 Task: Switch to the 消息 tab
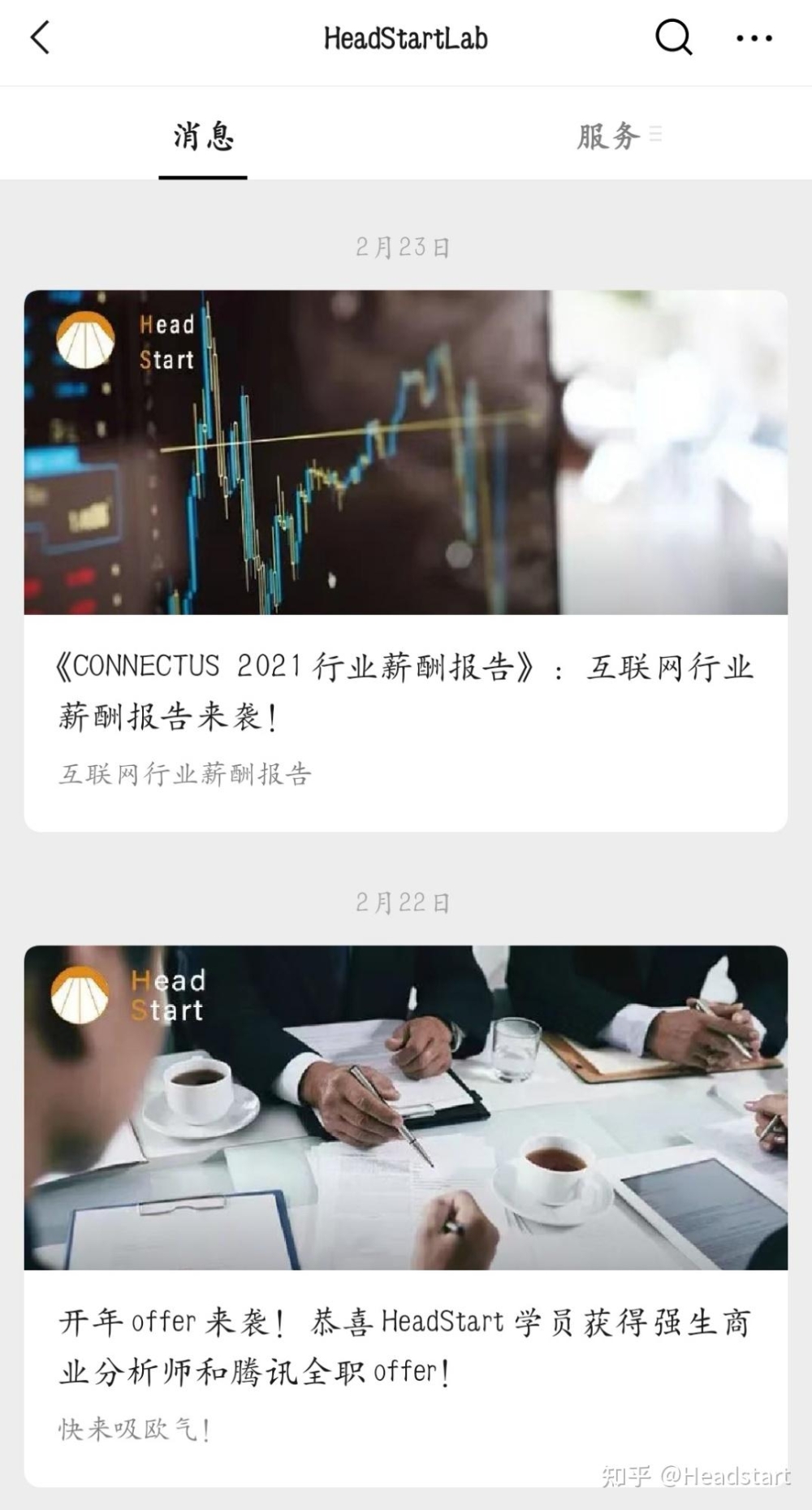click(203, 136)
